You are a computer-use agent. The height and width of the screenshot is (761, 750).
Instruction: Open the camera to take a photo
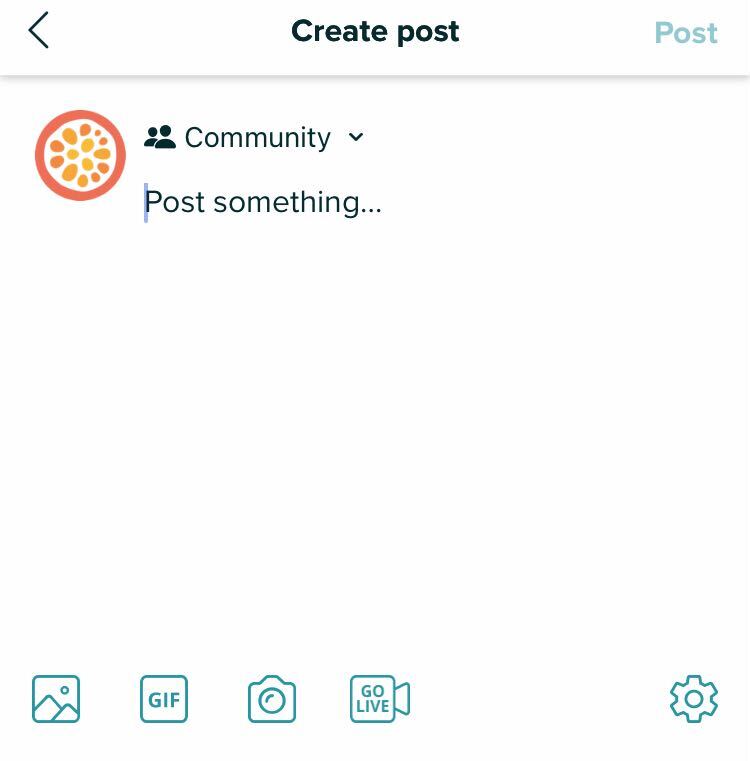point(272,698)
